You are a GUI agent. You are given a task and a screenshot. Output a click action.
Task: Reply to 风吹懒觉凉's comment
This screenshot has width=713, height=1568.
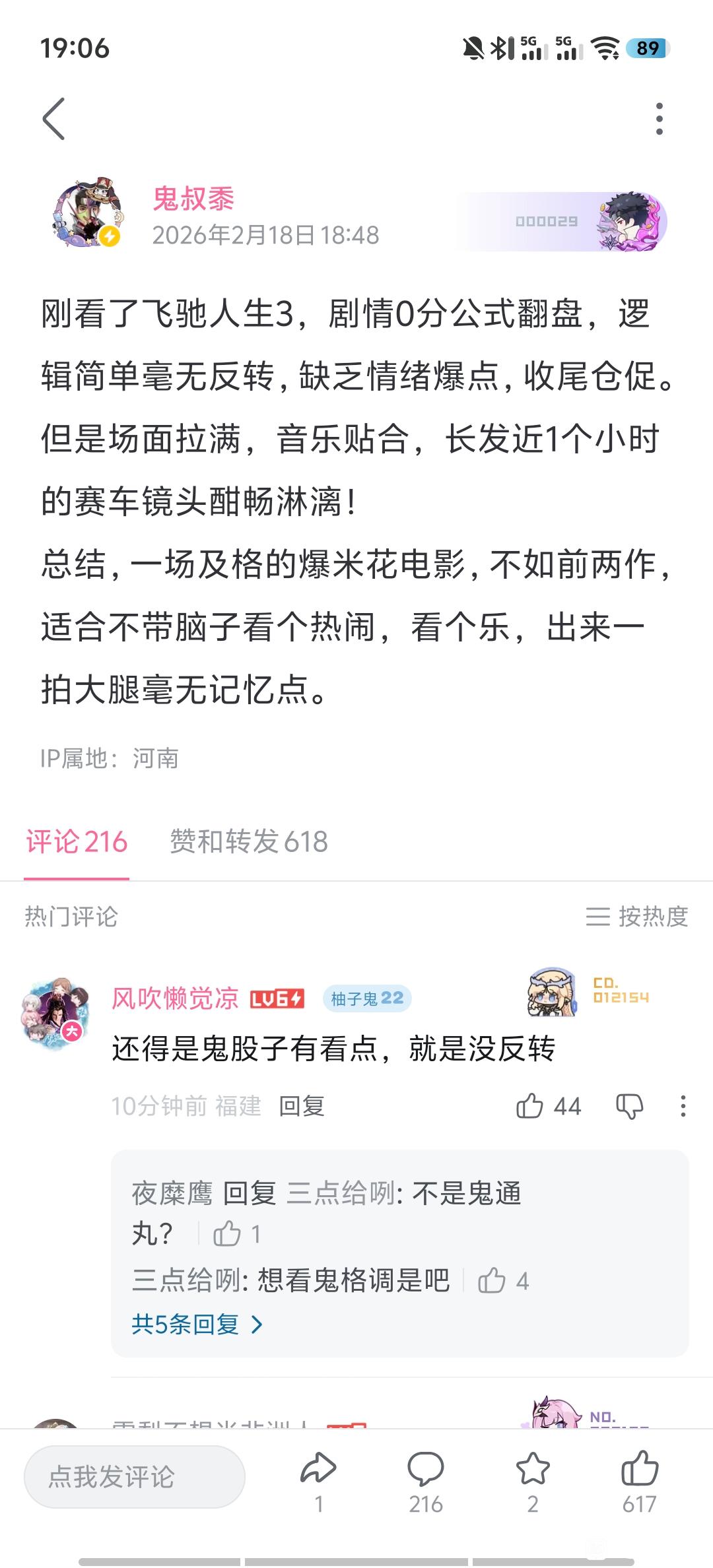[302, 1106]
